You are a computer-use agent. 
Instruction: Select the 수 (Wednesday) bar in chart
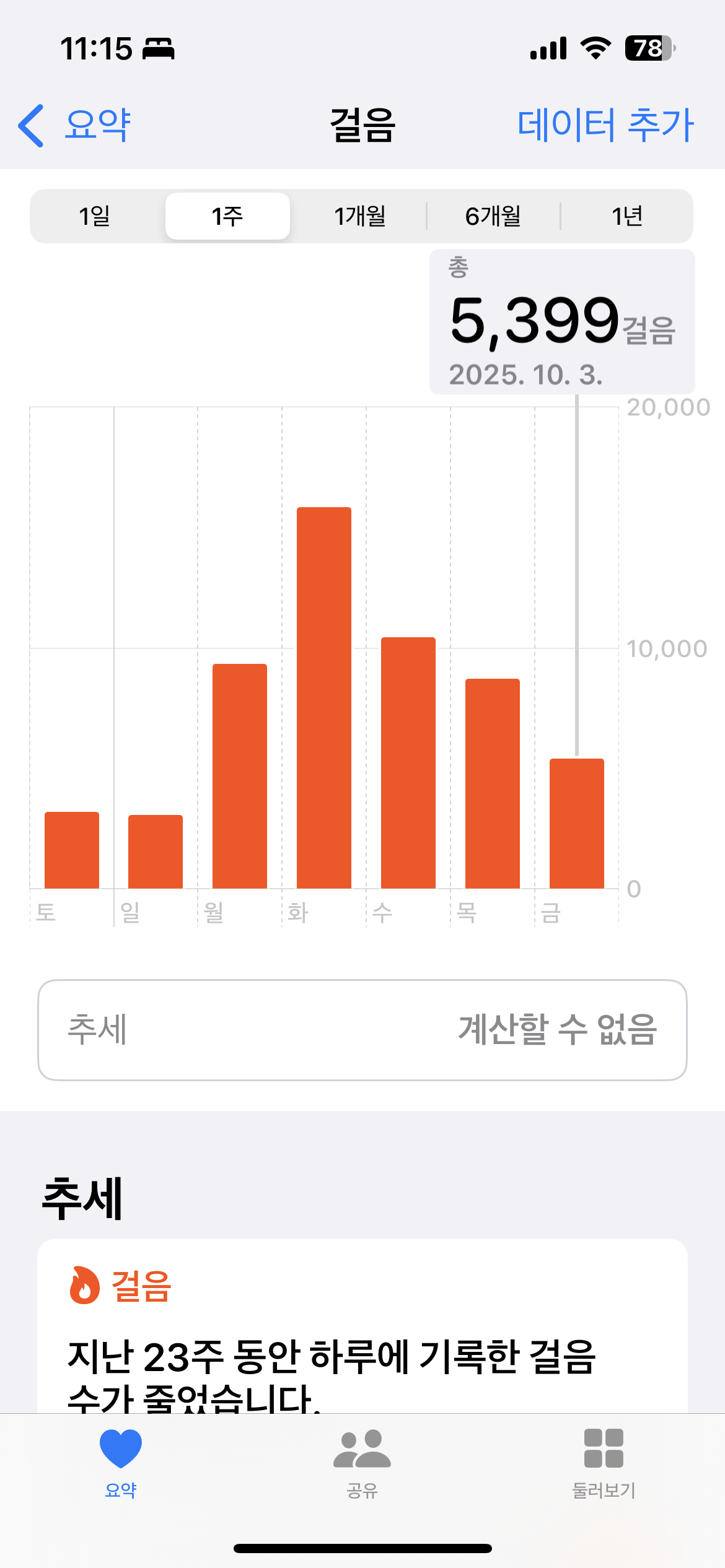point(408,762)
